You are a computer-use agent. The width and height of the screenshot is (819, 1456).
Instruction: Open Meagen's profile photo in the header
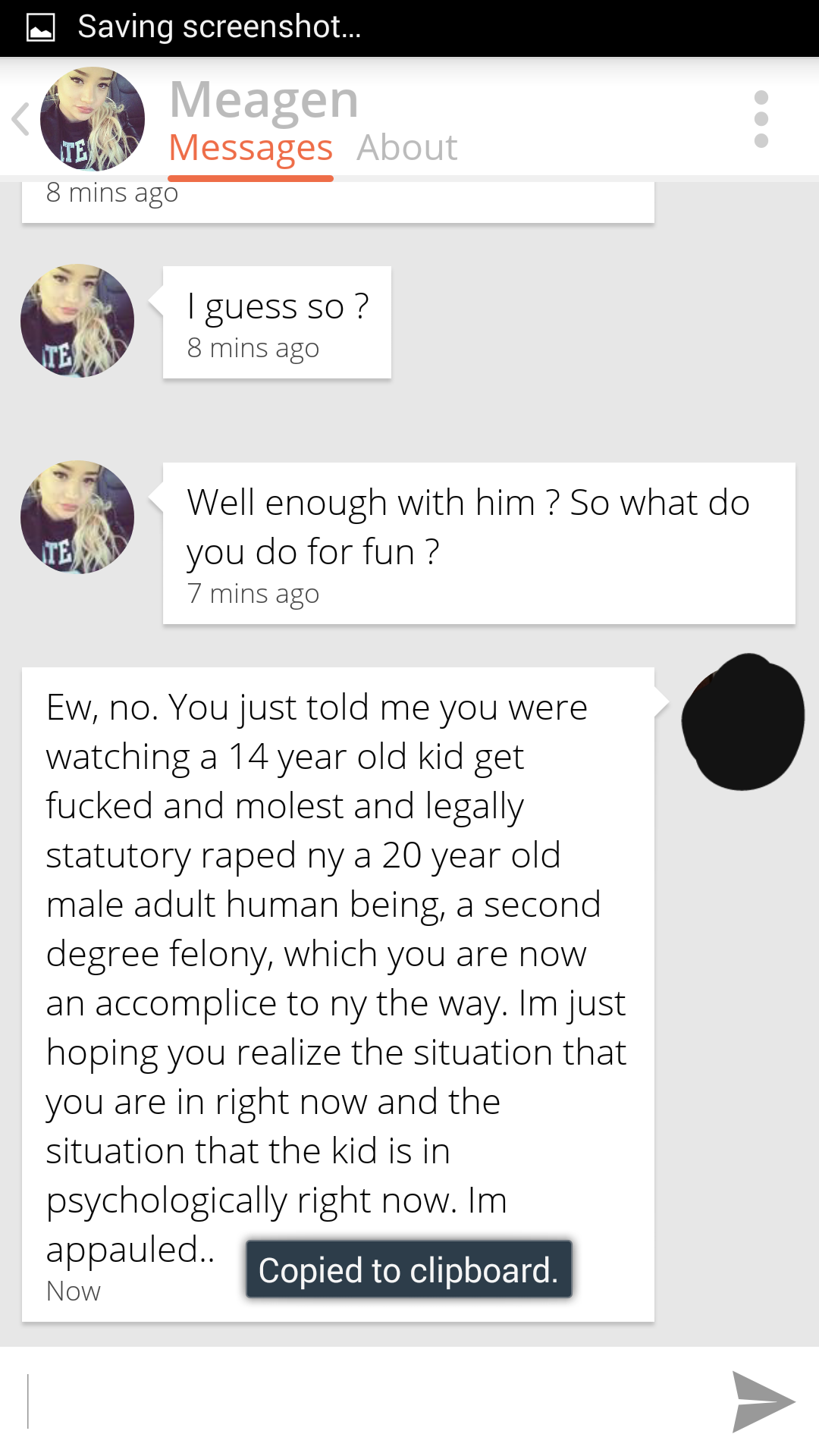(x=93, y=119)
